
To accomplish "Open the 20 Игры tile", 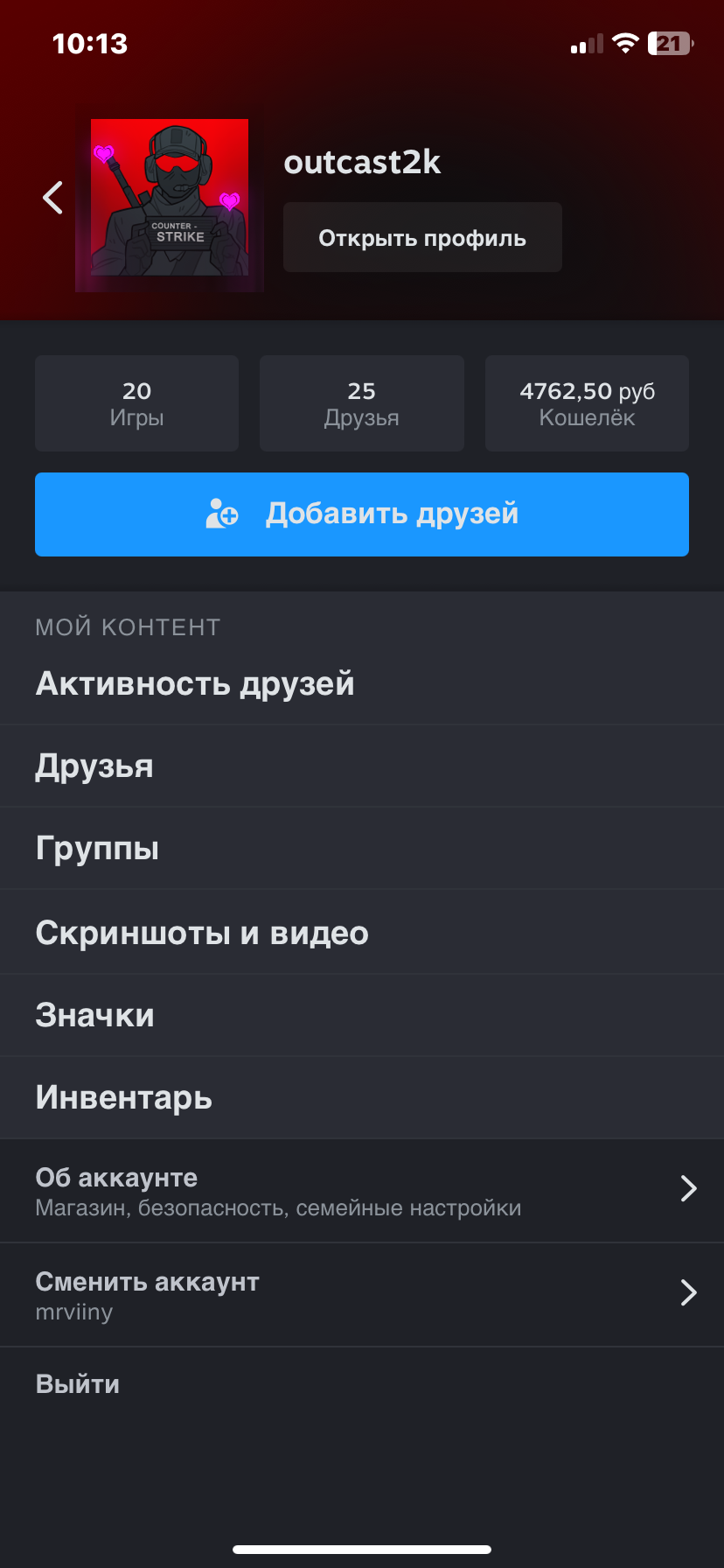I will (136, 403).
